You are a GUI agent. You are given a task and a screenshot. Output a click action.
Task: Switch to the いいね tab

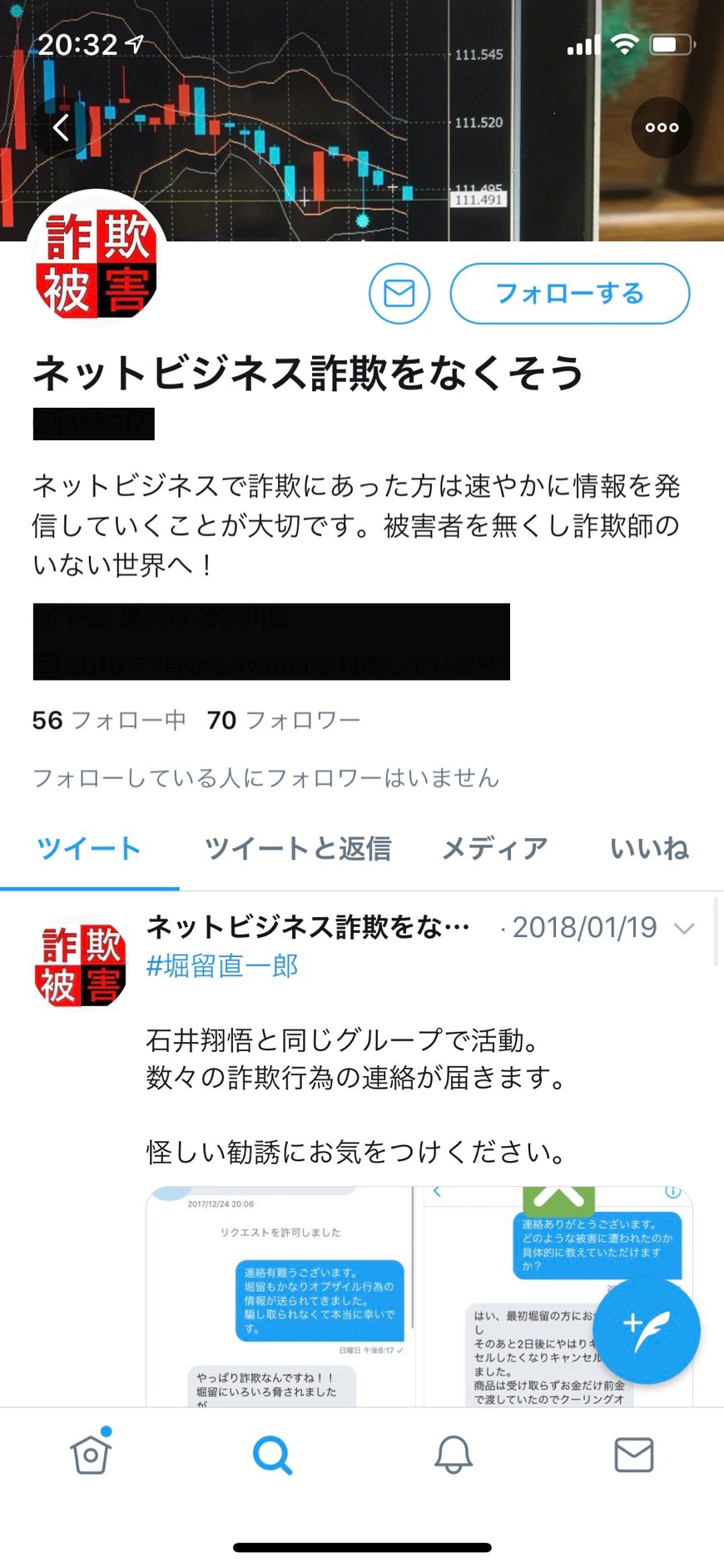pyautogui.click(x=649, y=848)
